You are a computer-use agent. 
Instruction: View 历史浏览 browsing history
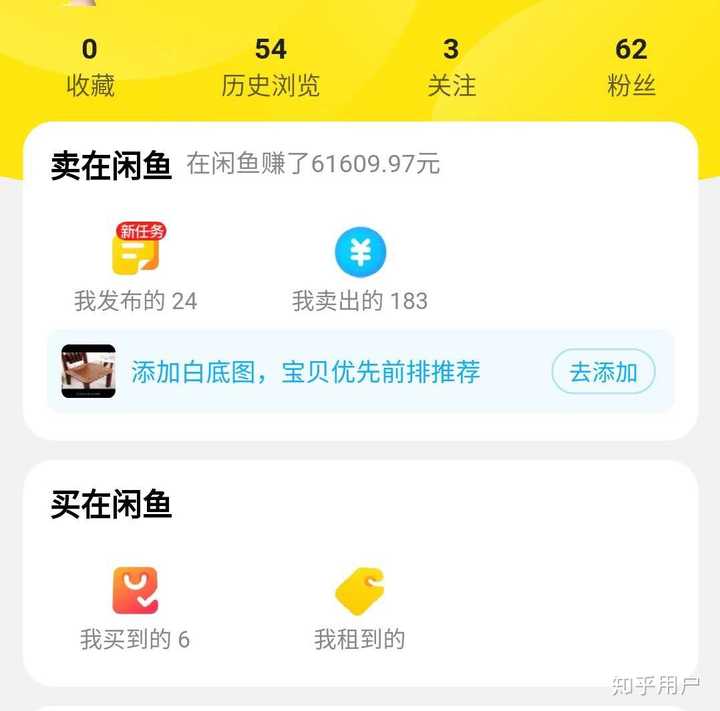[x=270, y=67]
